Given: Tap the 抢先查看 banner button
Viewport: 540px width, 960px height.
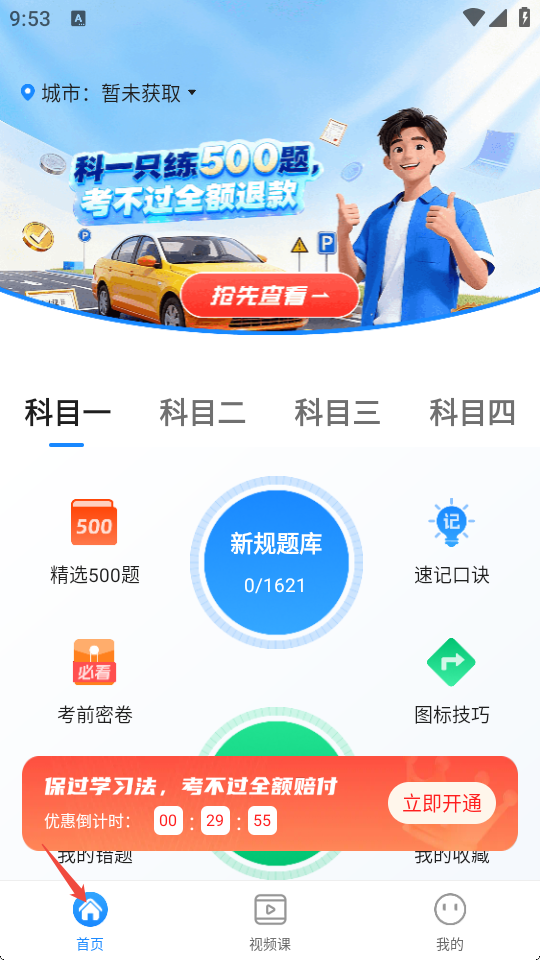Looking at the screenshot, I should (x=270, y=296).
